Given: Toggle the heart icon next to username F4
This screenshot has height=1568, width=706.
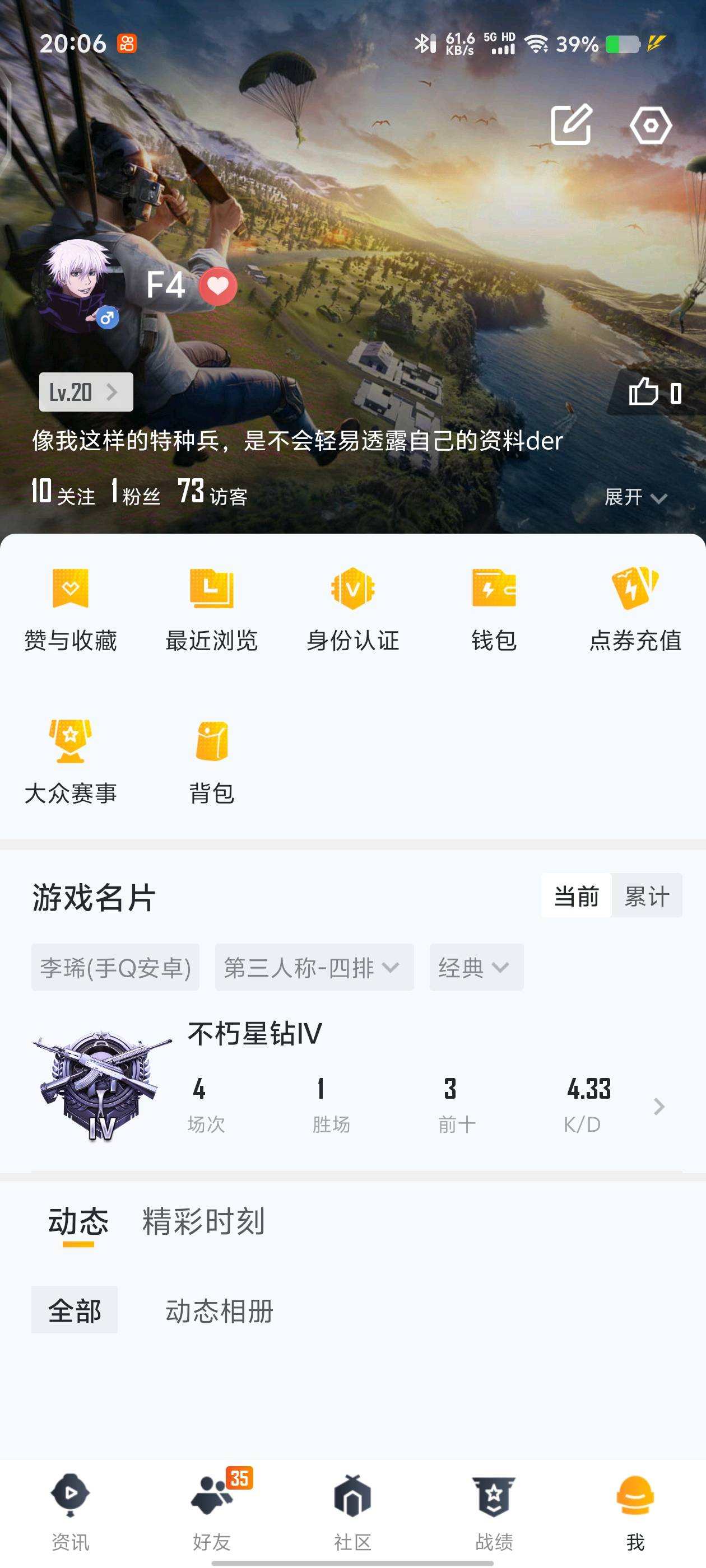Looking at the screenshot, I should point(218,286).
